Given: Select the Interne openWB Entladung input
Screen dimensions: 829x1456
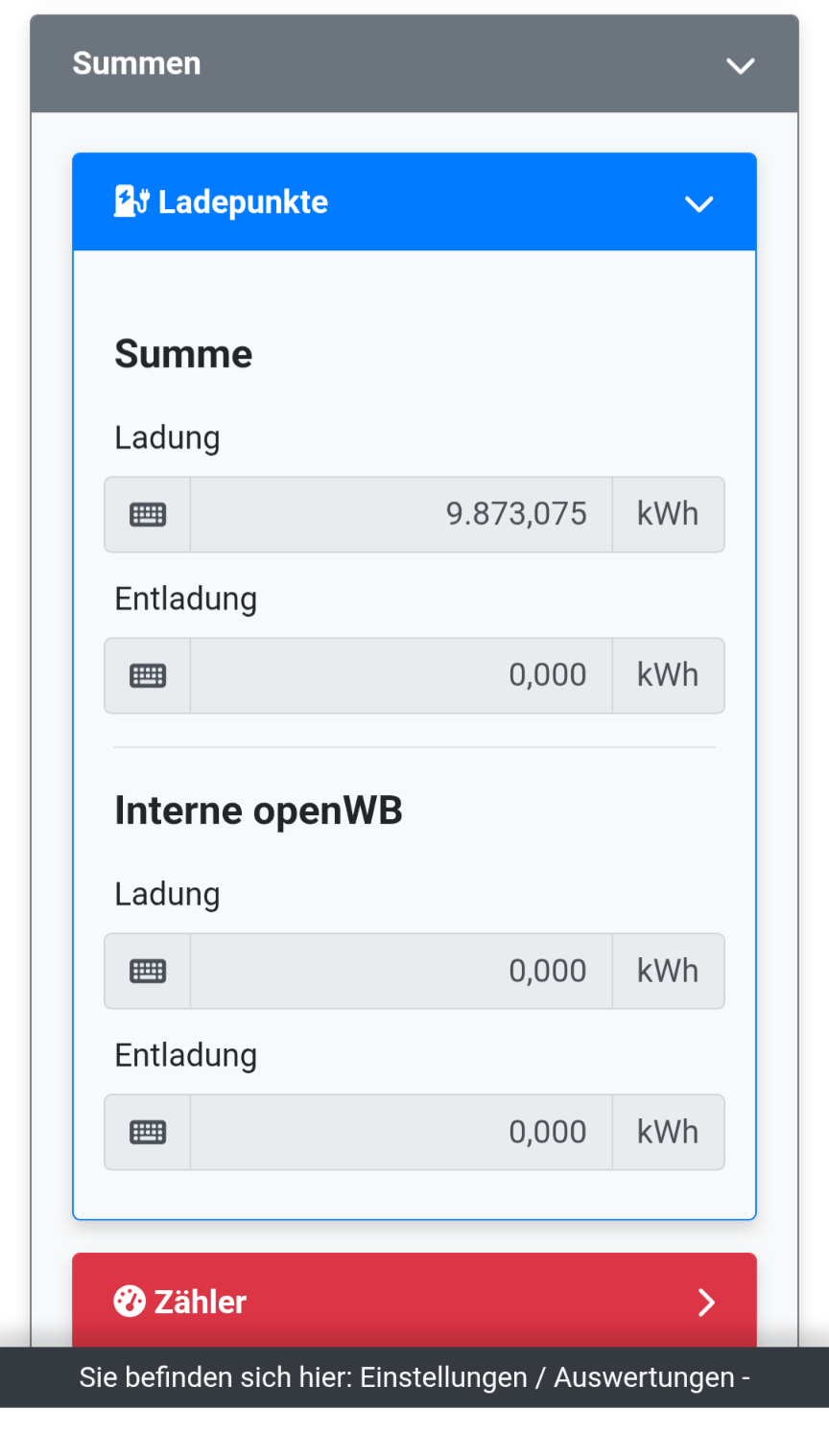Looking at the screenshot, I should click(x=432, y=1132).
